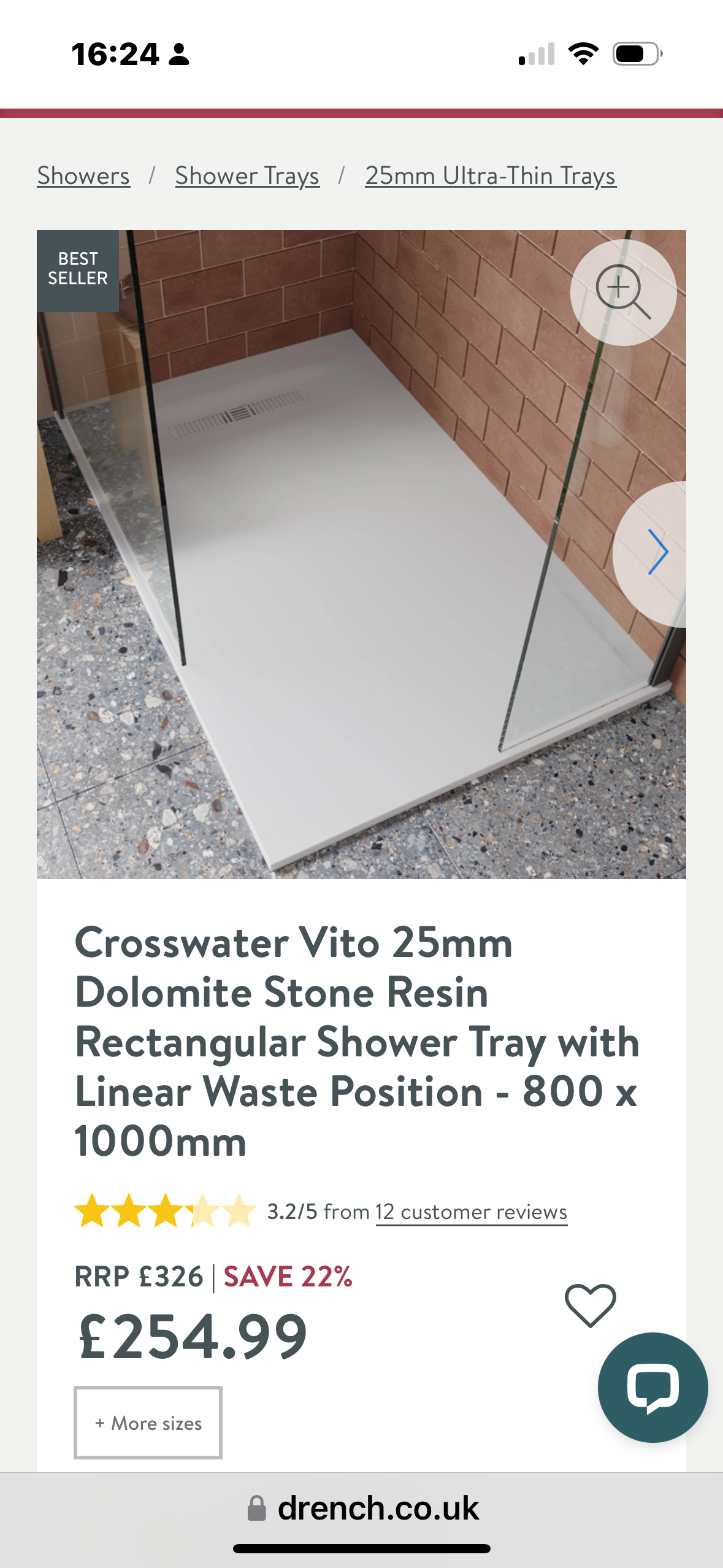Go to Shower Trays category
Image resolution: width=723 pixels, height=1568 pixels.
tap(247, 176)
